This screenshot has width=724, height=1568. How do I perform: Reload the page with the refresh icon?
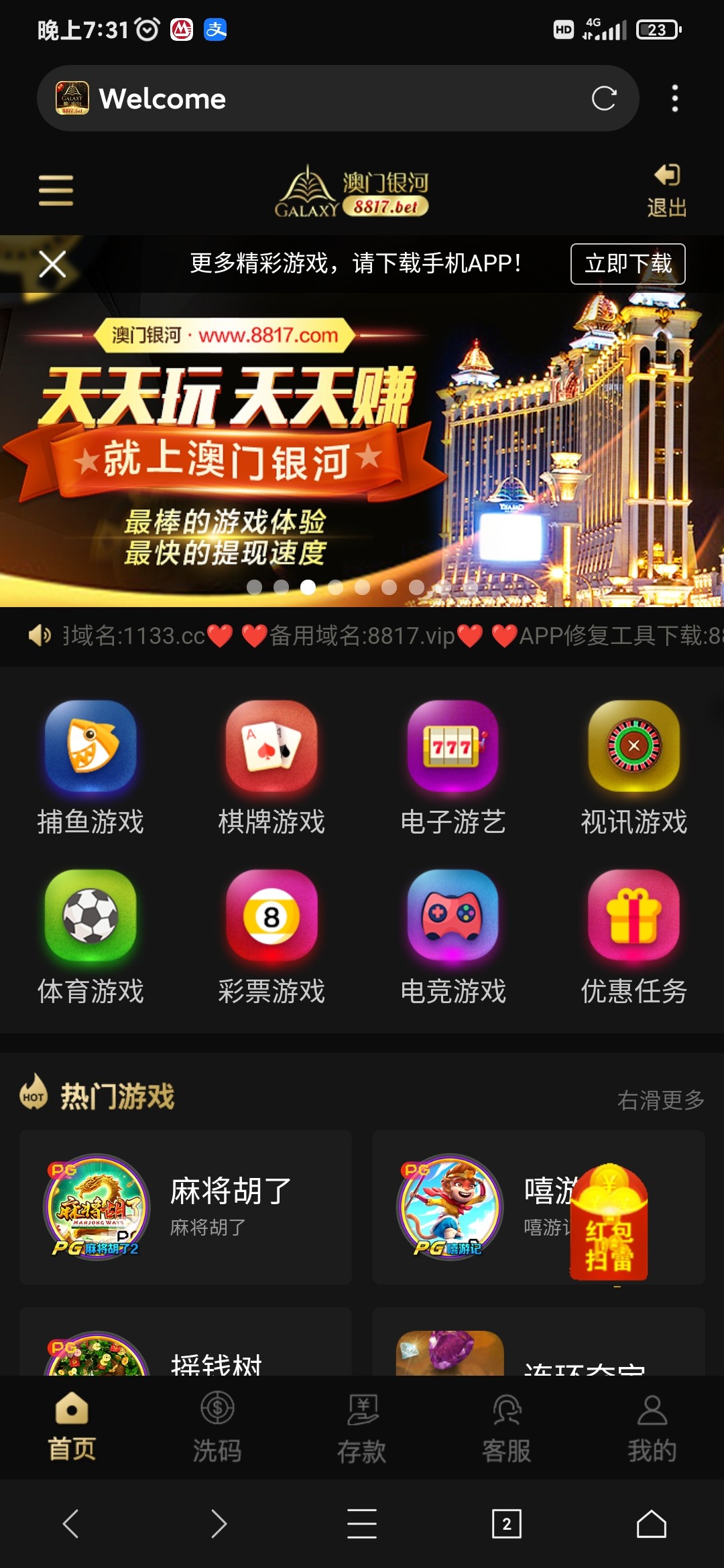pos(603,99)
